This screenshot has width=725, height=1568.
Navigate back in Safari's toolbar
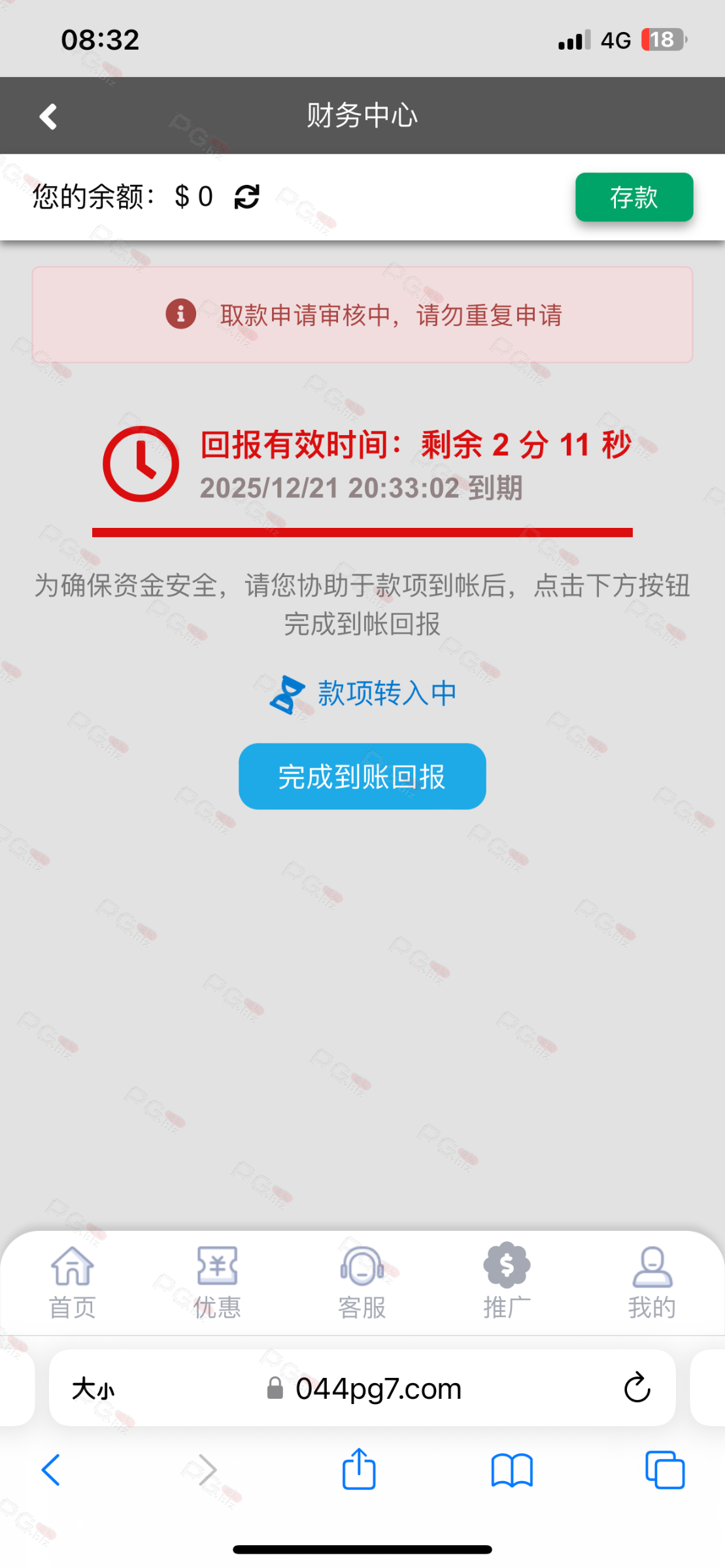coord(51,1470)
